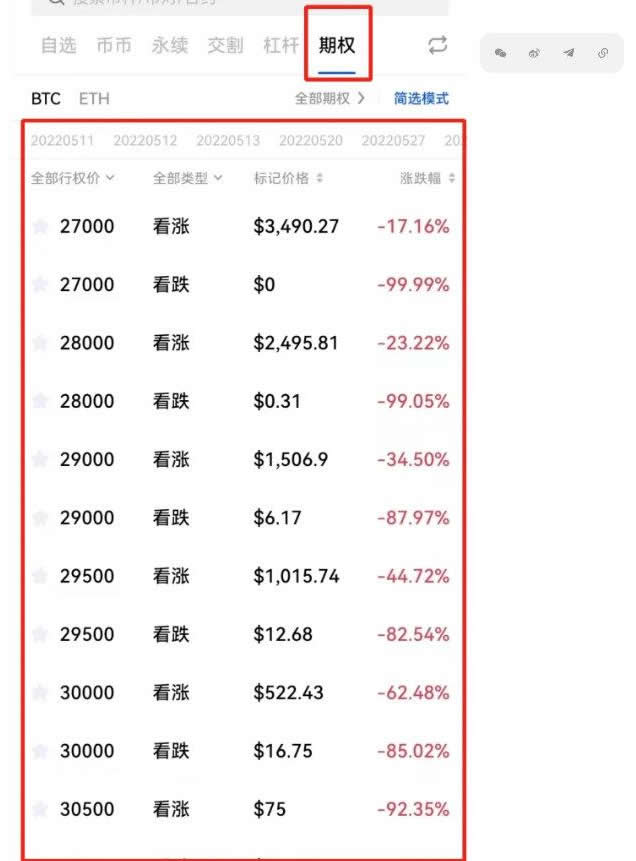Sort by 标记价格
The width and height of the screenshot is (636, 861).
click(x=288, y=178)
